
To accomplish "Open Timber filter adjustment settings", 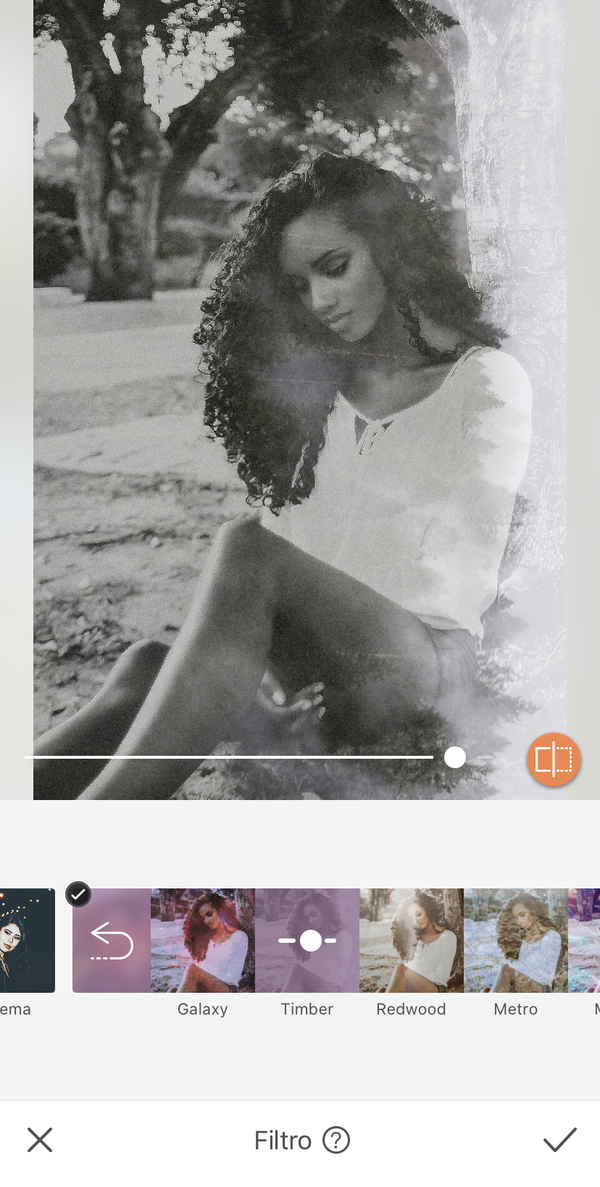I will click(307, 940).
